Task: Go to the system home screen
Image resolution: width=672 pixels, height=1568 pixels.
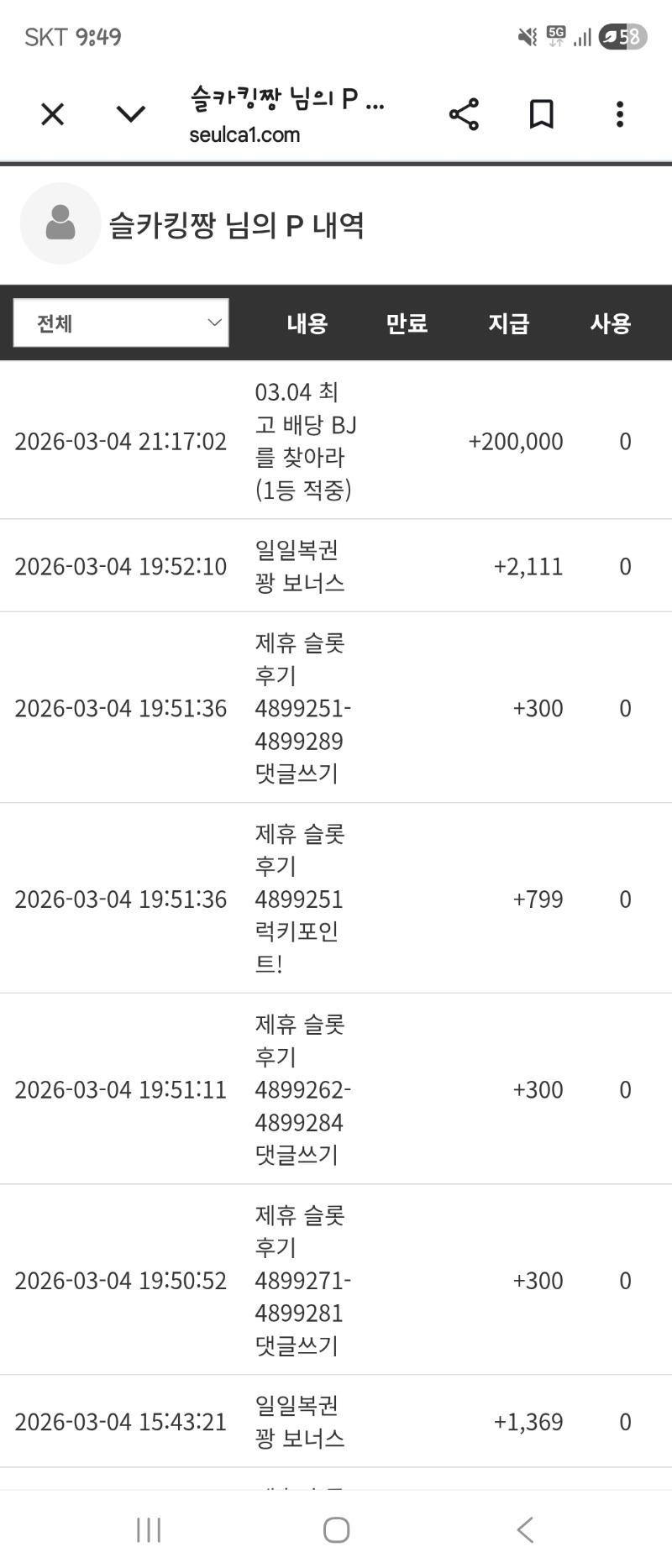Action: (x=336, y=1529)
